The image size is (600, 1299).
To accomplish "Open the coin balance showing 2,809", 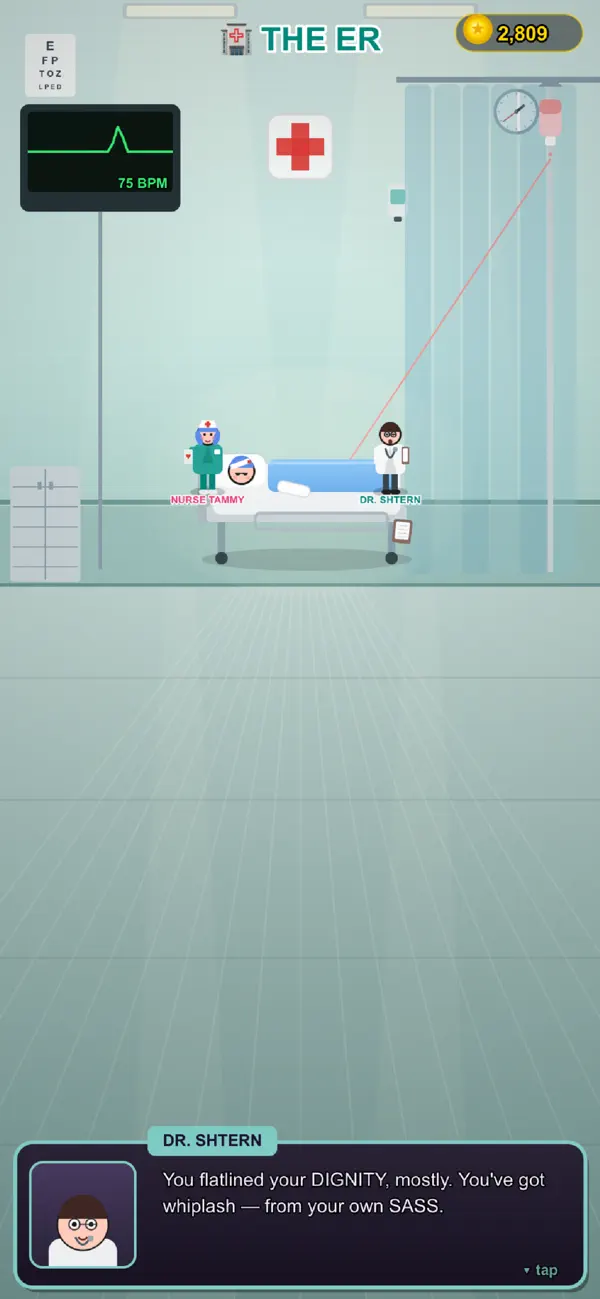I will [x=519, y=33].
